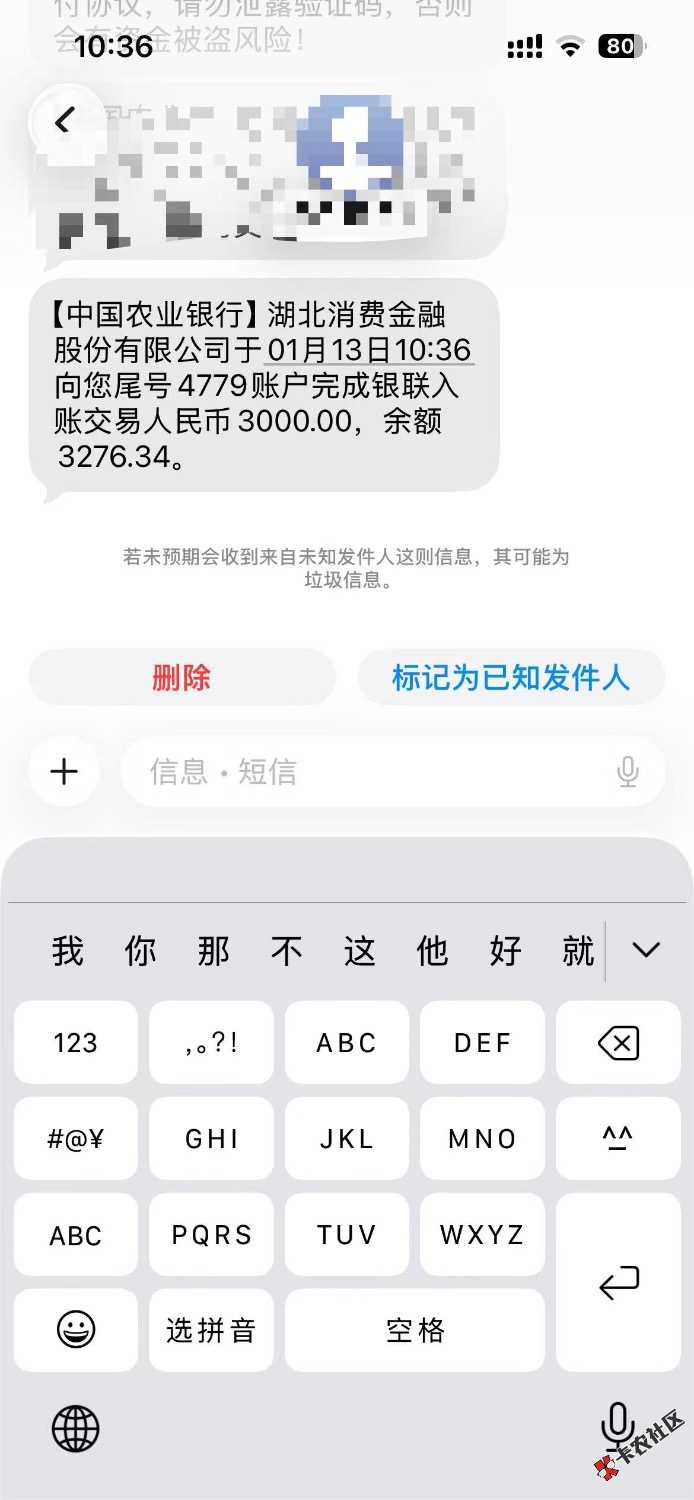Viewport: 694px width, 1500px height.
Task: Tap the 选拼音 key
Action: (x=211, y=1330)
